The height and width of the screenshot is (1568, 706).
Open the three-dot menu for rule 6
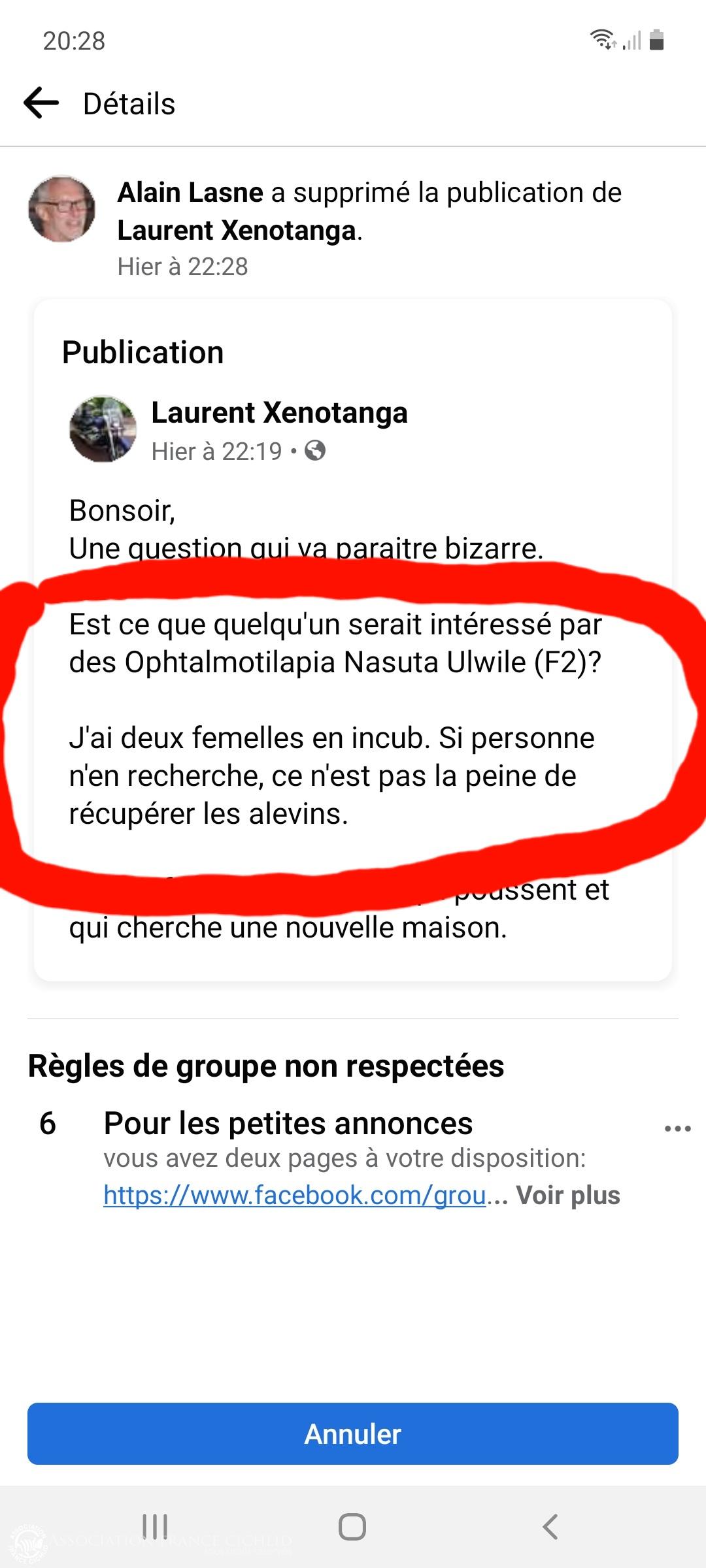[677, 1128]
